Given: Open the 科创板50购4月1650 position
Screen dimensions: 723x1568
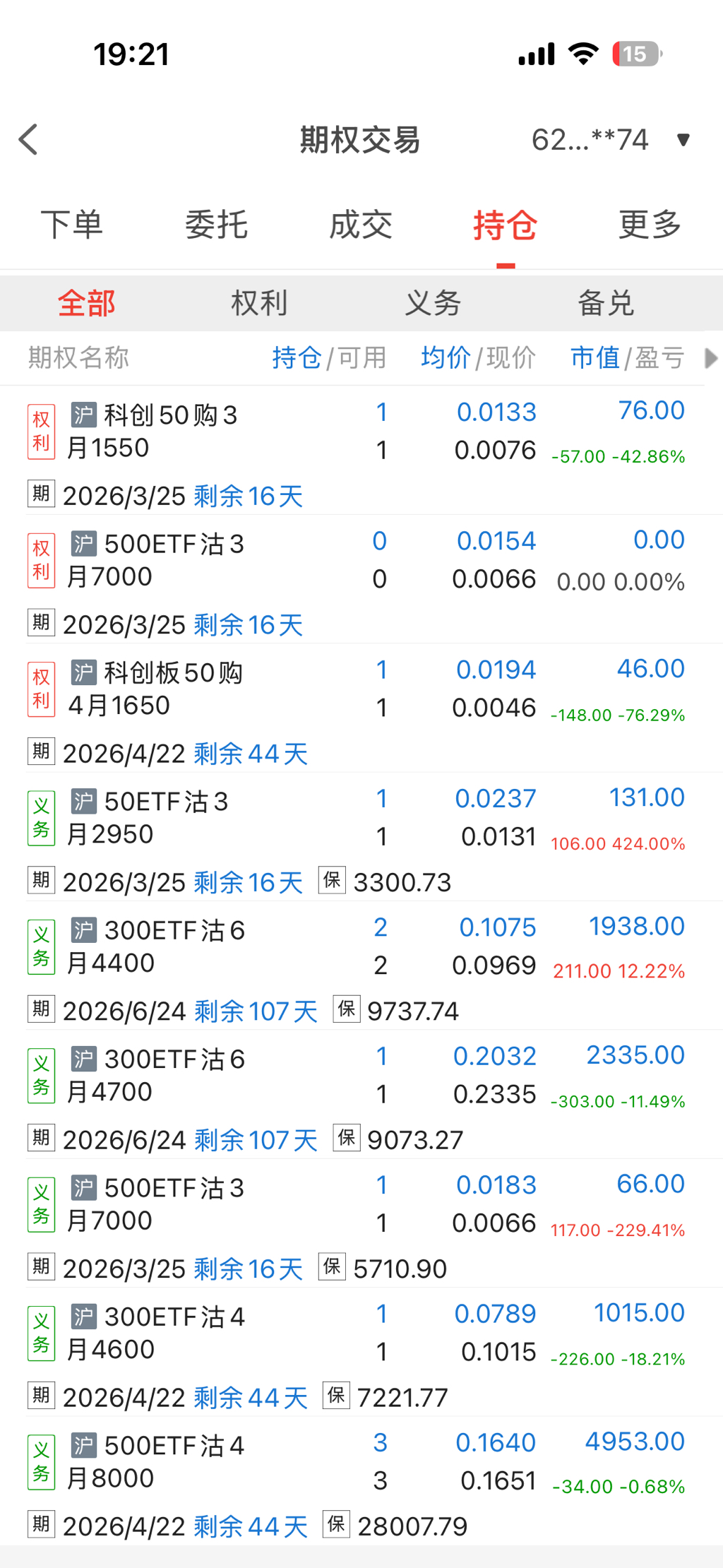Looking at the screenshot, I should 169,689.
